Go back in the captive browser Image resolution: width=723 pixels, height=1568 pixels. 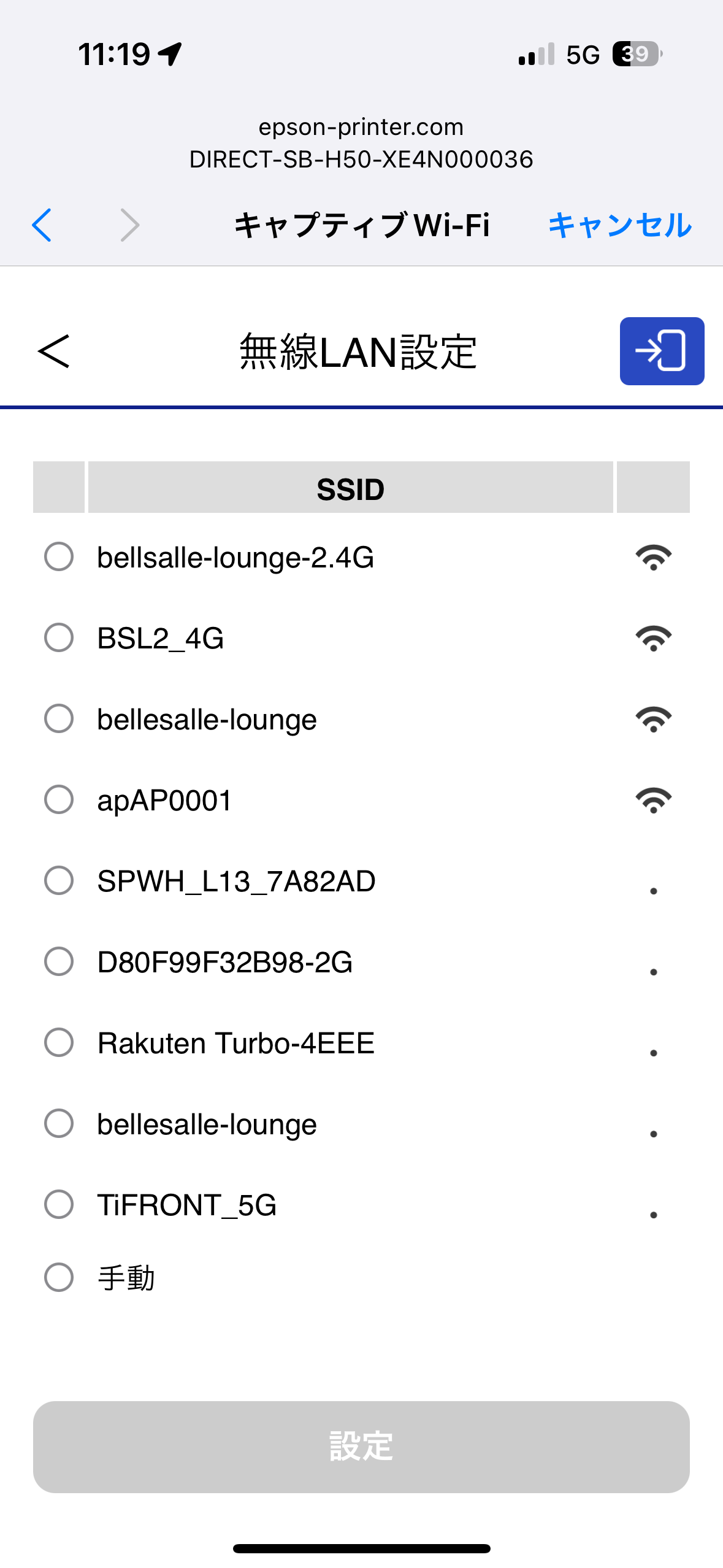pyautogui.click(x=42, y=225)
